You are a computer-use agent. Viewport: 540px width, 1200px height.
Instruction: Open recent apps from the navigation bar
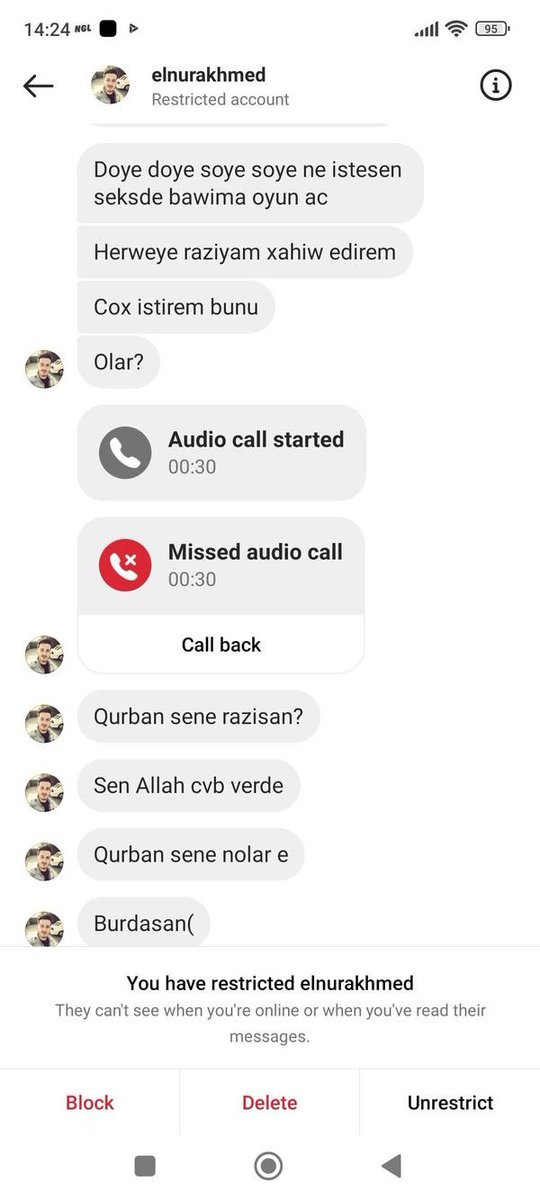pyautogui.click(x=145, y=1166)
